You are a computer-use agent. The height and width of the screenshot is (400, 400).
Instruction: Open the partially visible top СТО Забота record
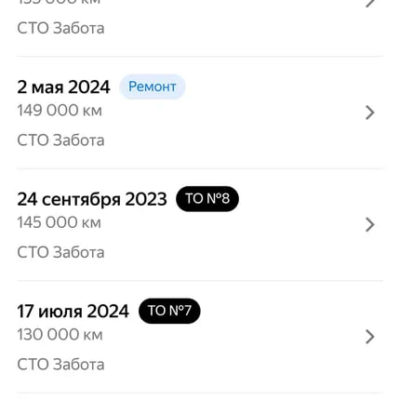click(200, 28)
